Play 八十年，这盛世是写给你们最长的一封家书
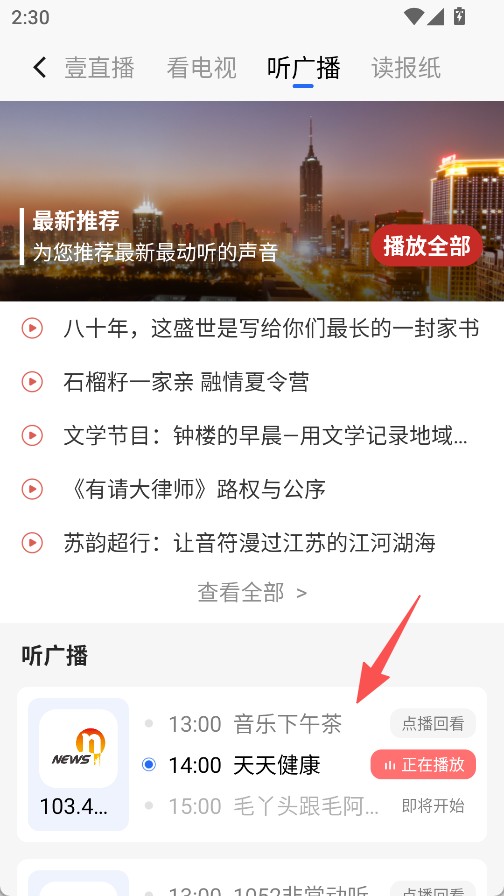Viewport: 504px width, 896px height. 250,329
